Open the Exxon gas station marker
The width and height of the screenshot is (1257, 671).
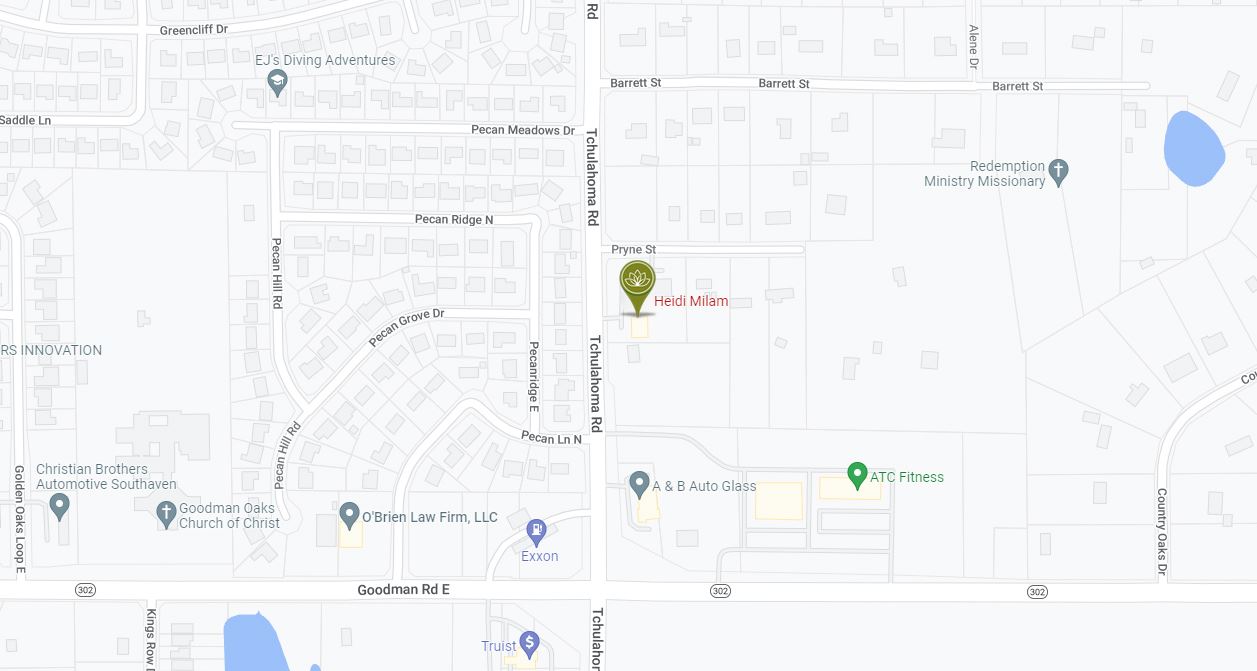pos(536,531)
